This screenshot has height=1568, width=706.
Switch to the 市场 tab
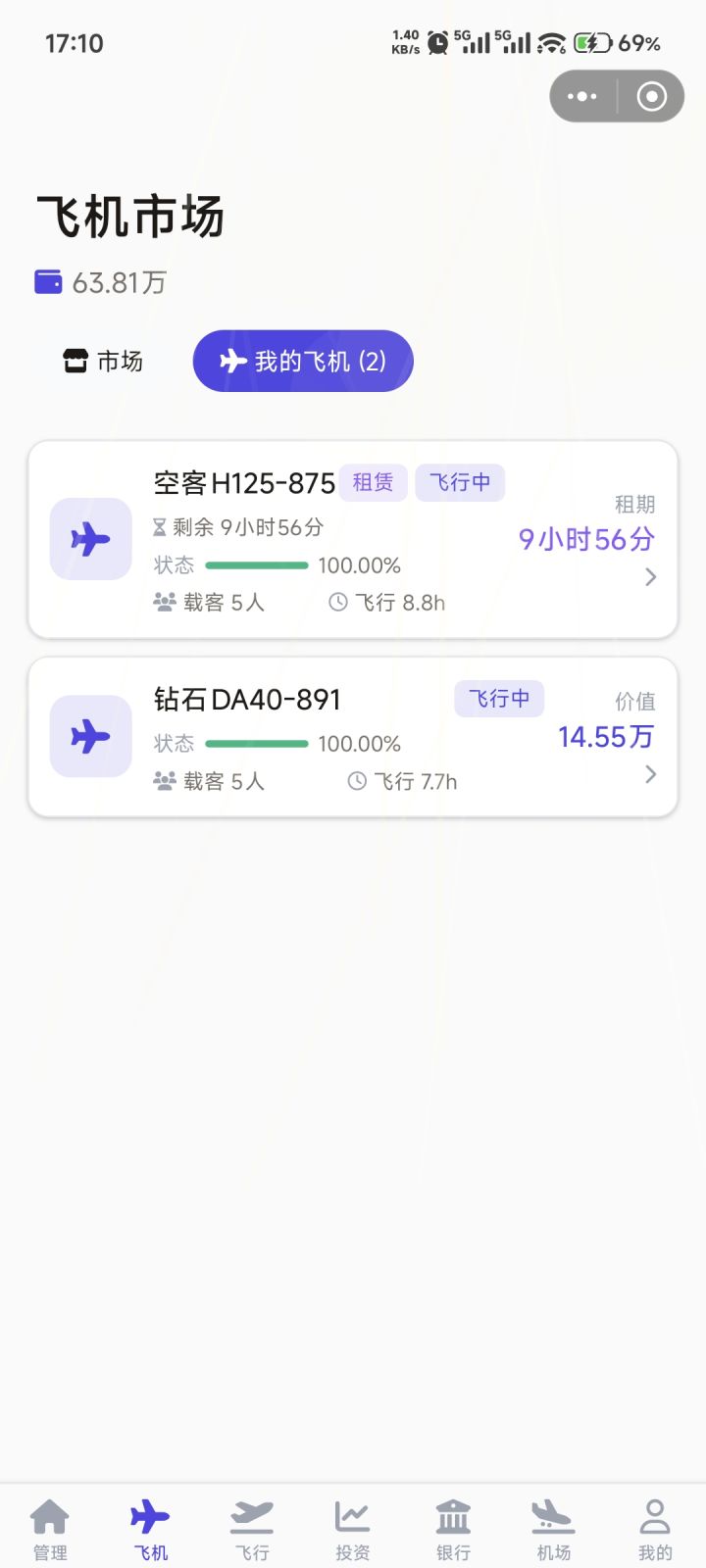[102, 361]
